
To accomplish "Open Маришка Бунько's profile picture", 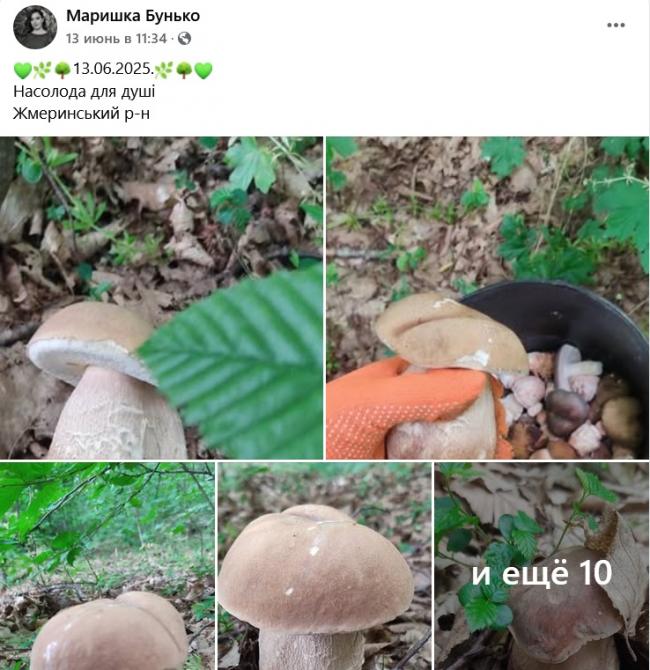I will click(35, 27).
